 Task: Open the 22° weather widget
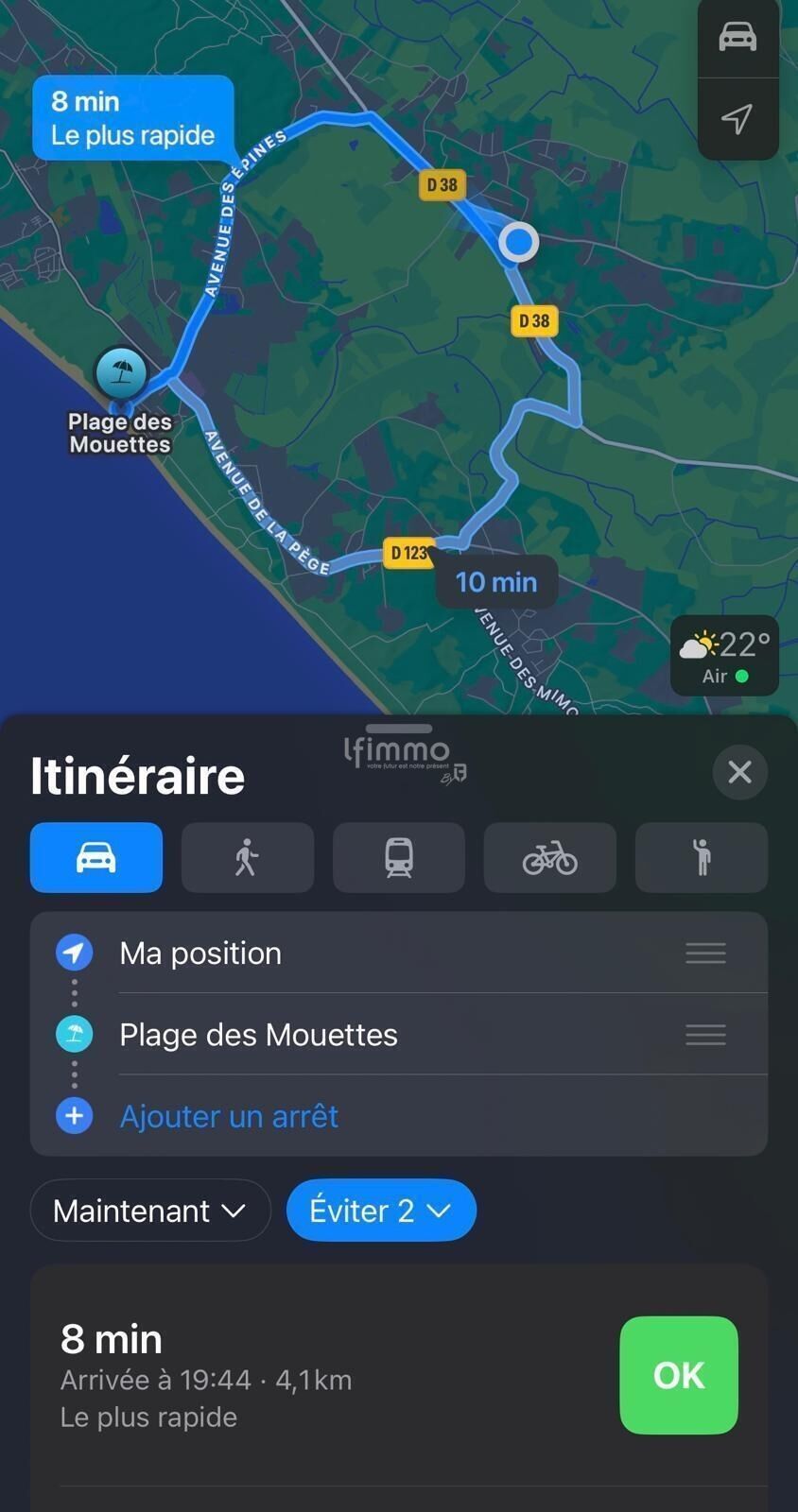pos(724,656)
